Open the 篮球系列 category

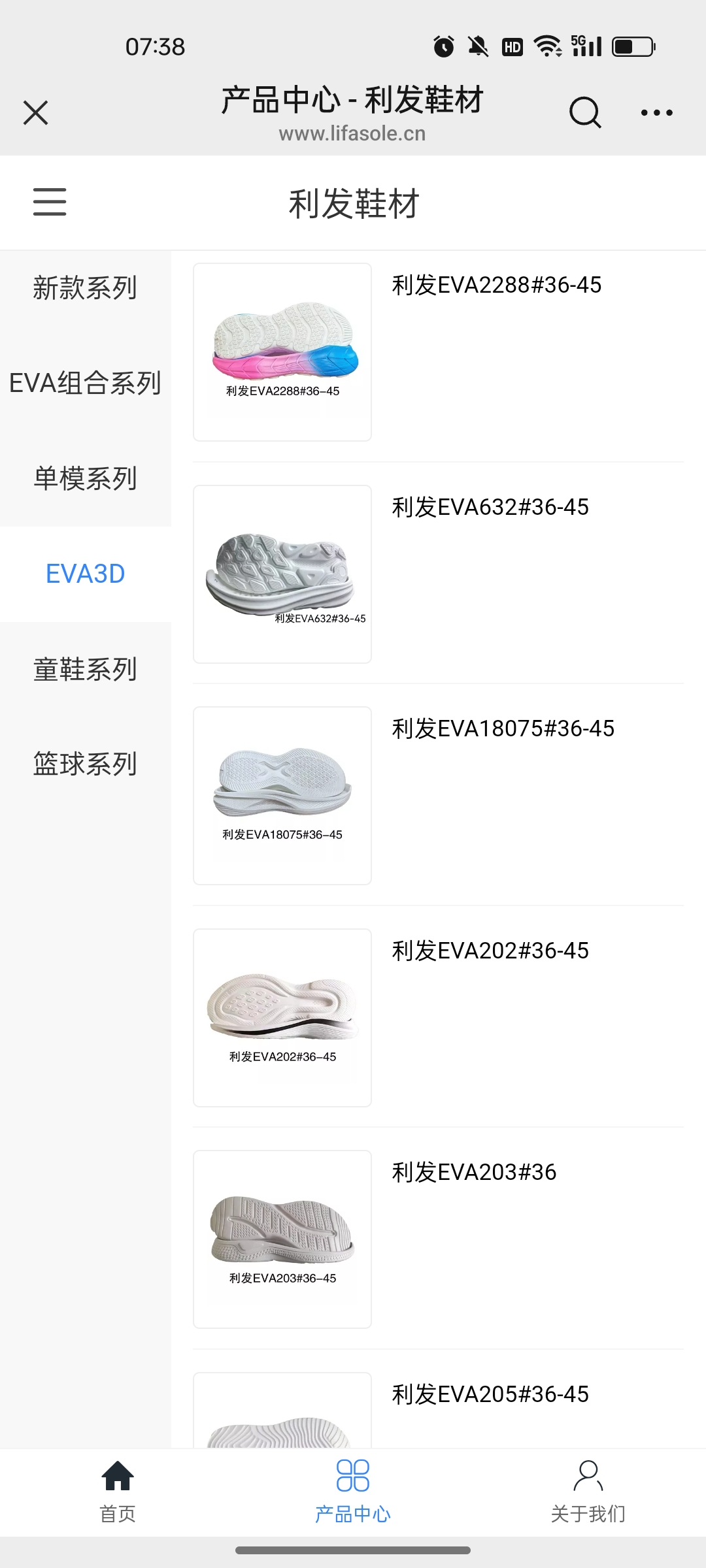85,764
